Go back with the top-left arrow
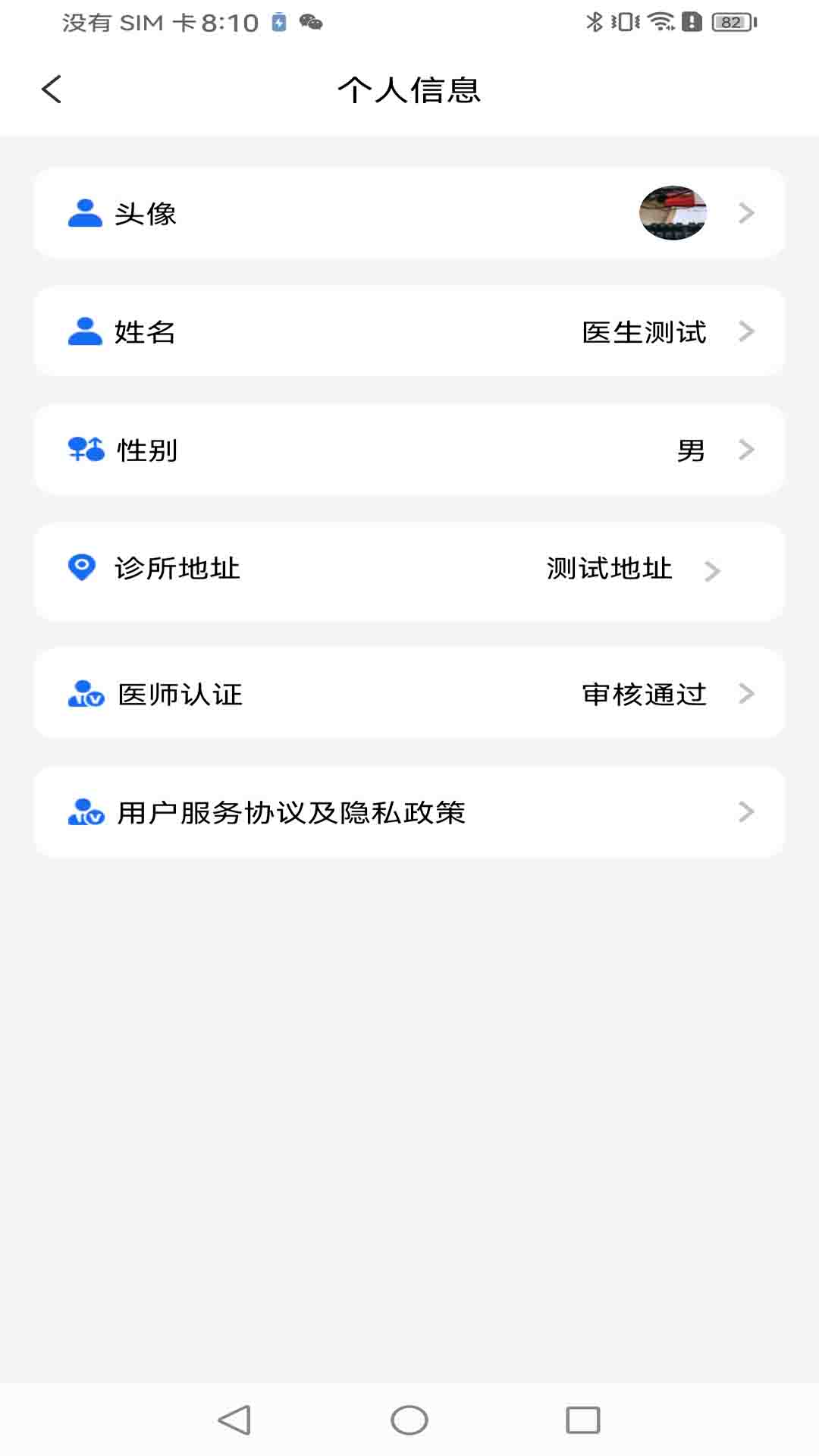The height and width of the screenshot is (1456, 819). pos(51,89)
